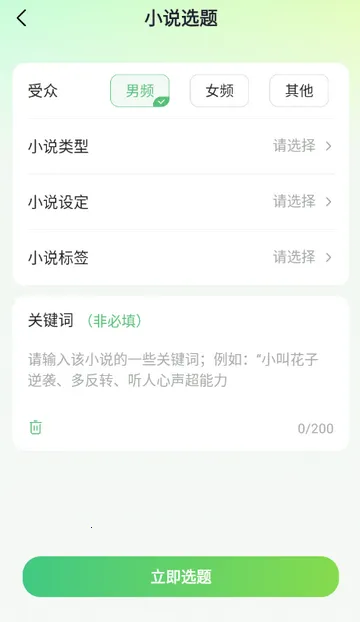Screen dimensions: 360x622
Task: Tap the 立即选题 button
Action: pyautogui.click(x=181, y=576)
